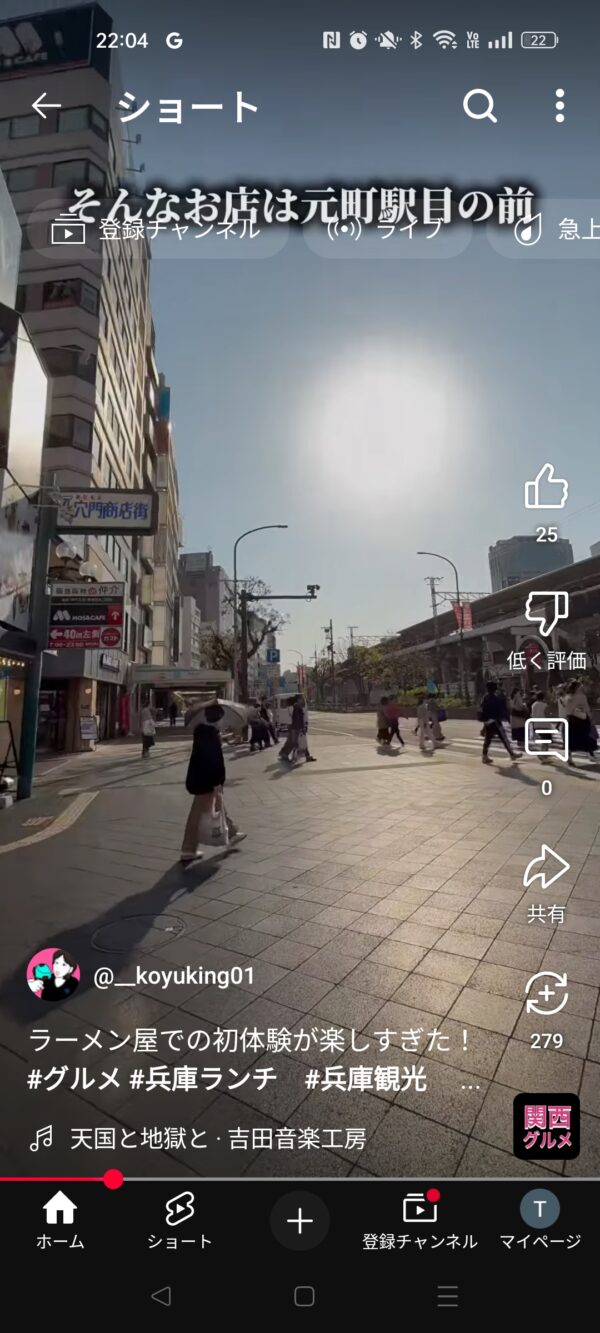Open the 関西グルメ sound thumbnail
The width and height of the screenshot is (600, 1333).
click(547, 1126)
